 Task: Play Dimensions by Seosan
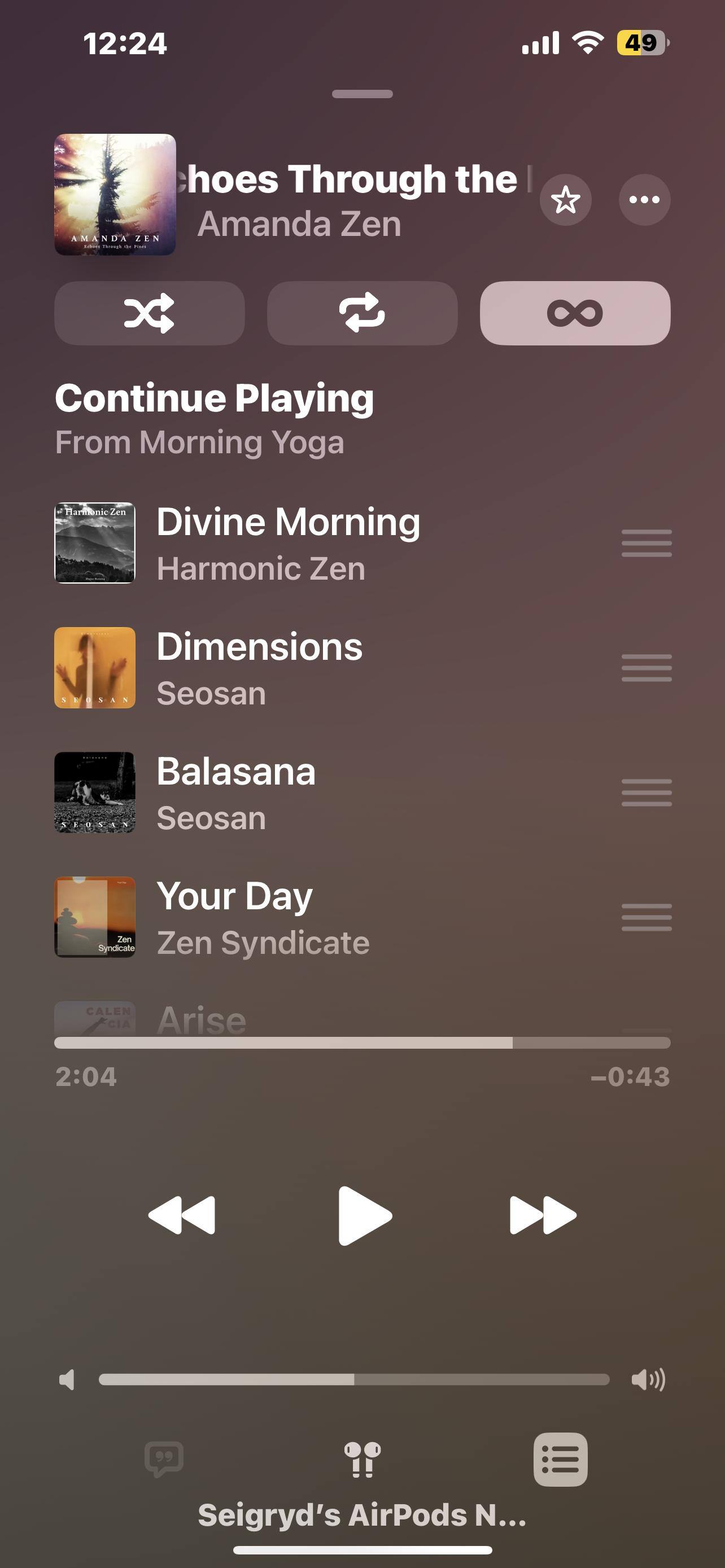click(259, 668)
